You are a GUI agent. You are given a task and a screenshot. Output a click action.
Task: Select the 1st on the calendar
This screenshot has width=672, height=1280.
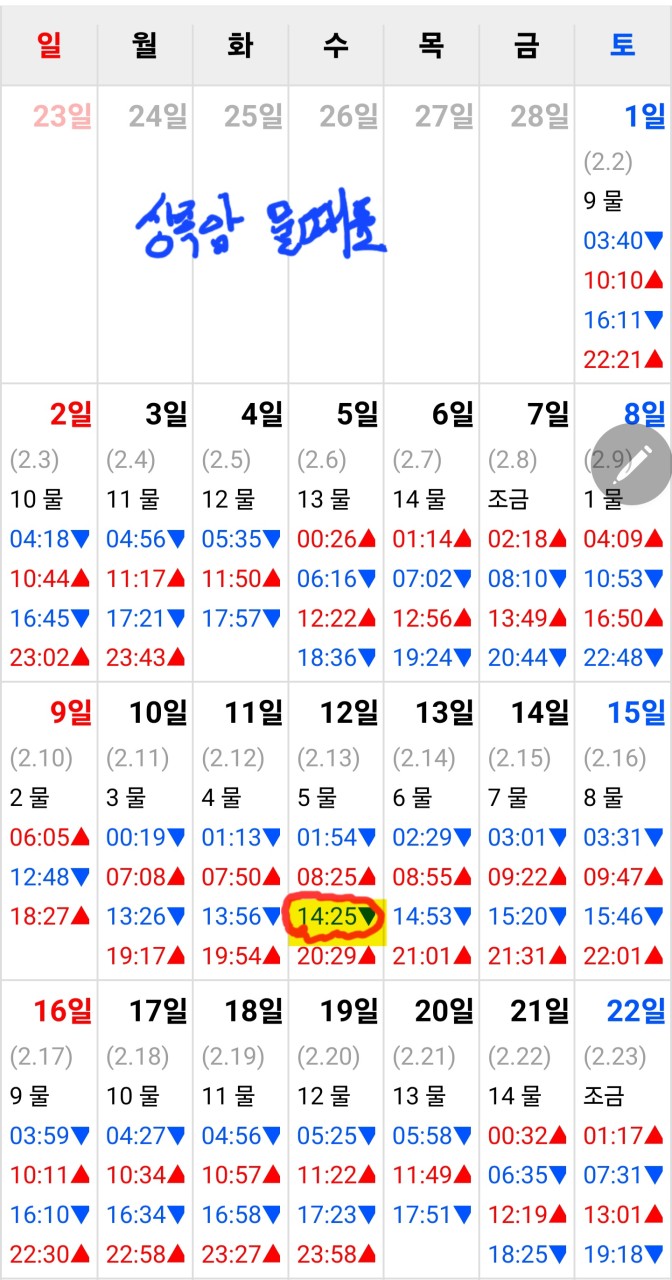pos(623,233)
